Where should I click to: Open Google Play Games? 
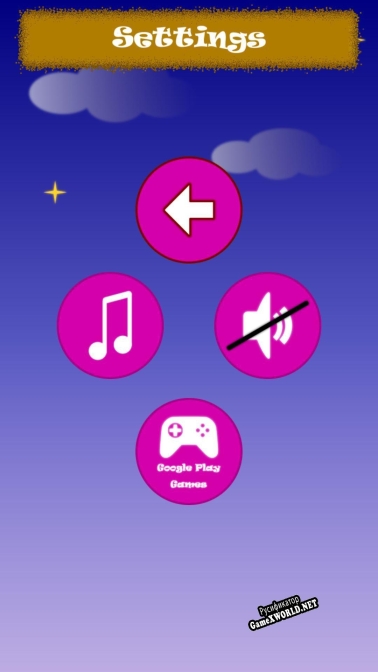(189, 451)
